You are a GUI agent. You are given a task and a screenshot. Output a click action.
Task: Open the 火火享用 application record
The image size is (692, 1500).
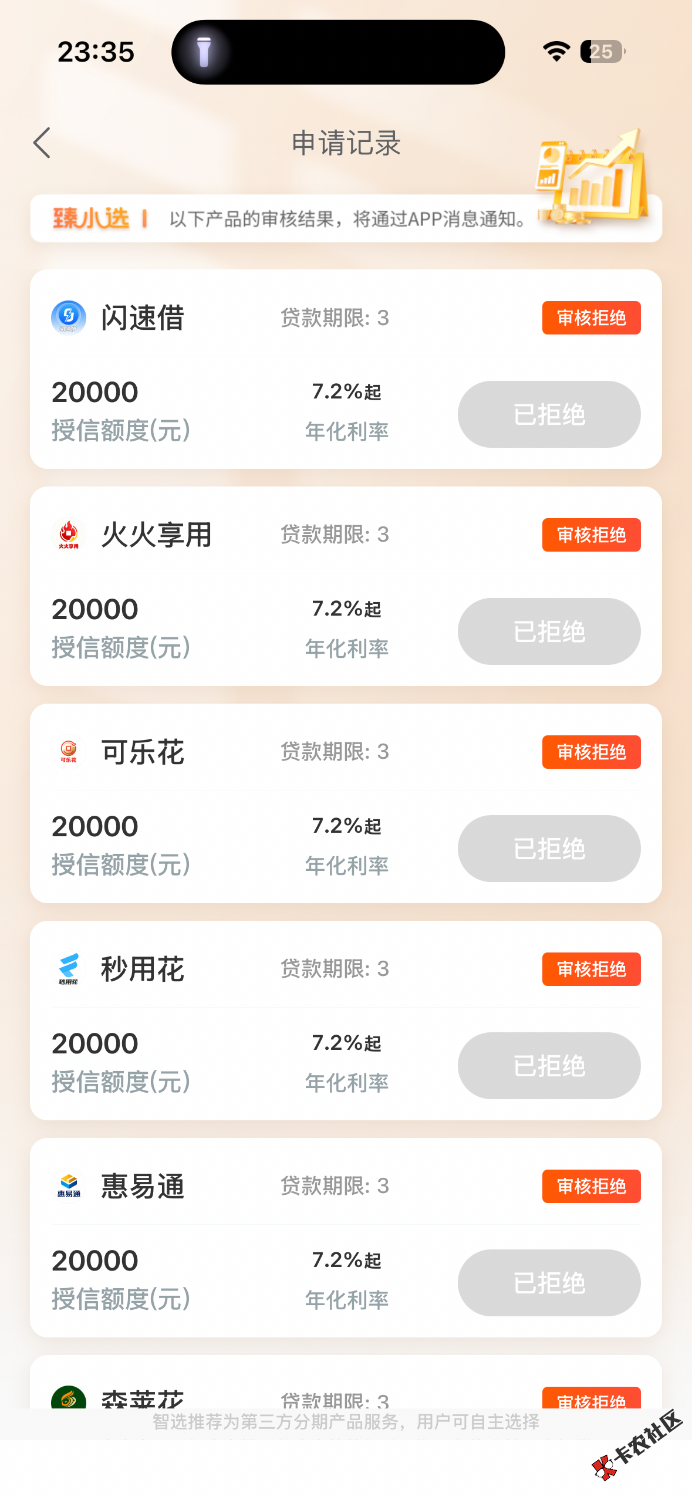pyautogui.click(x=156, y=535)
